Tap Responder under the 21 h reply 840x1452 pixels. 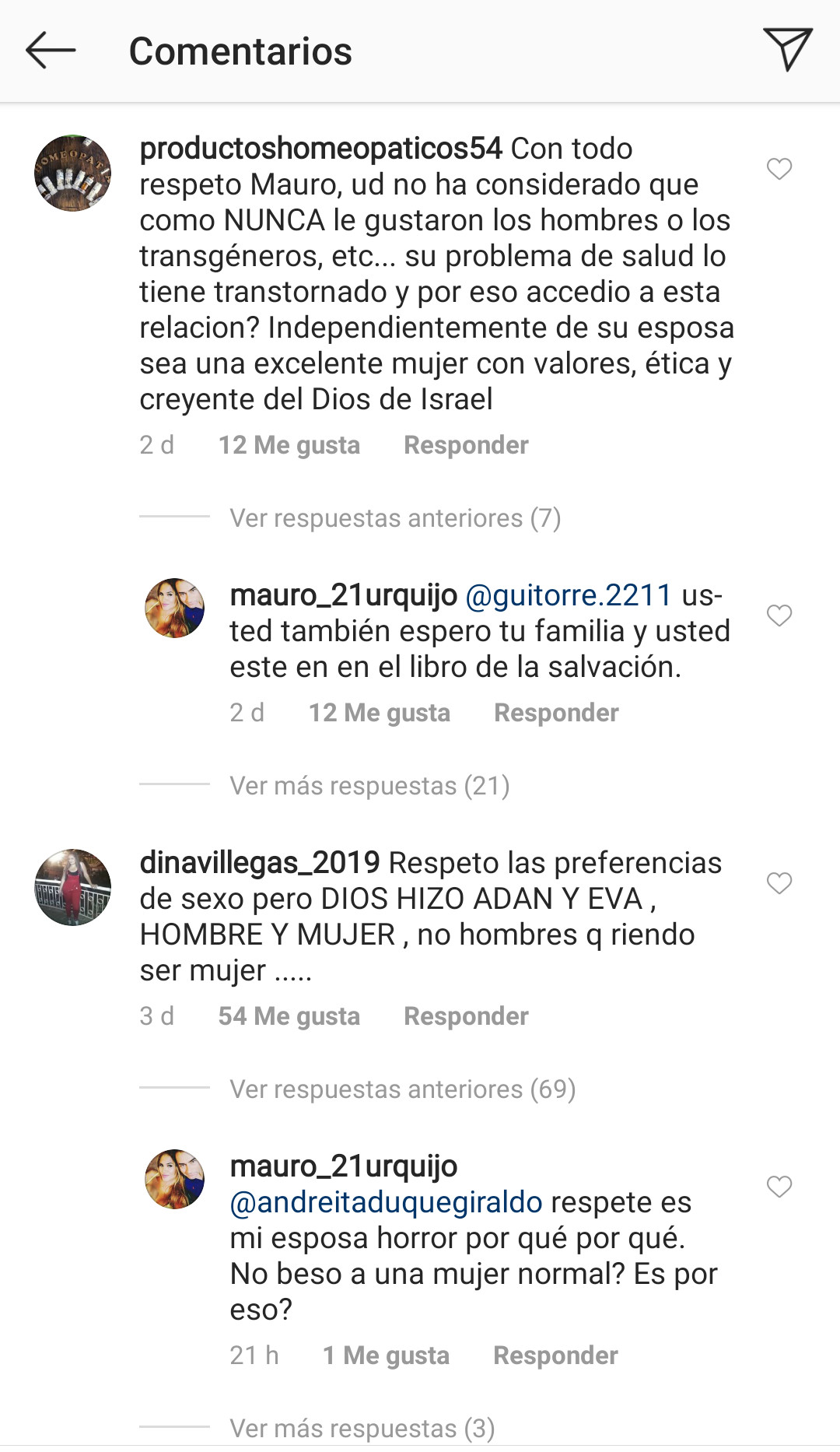[x=555, y=1356]
